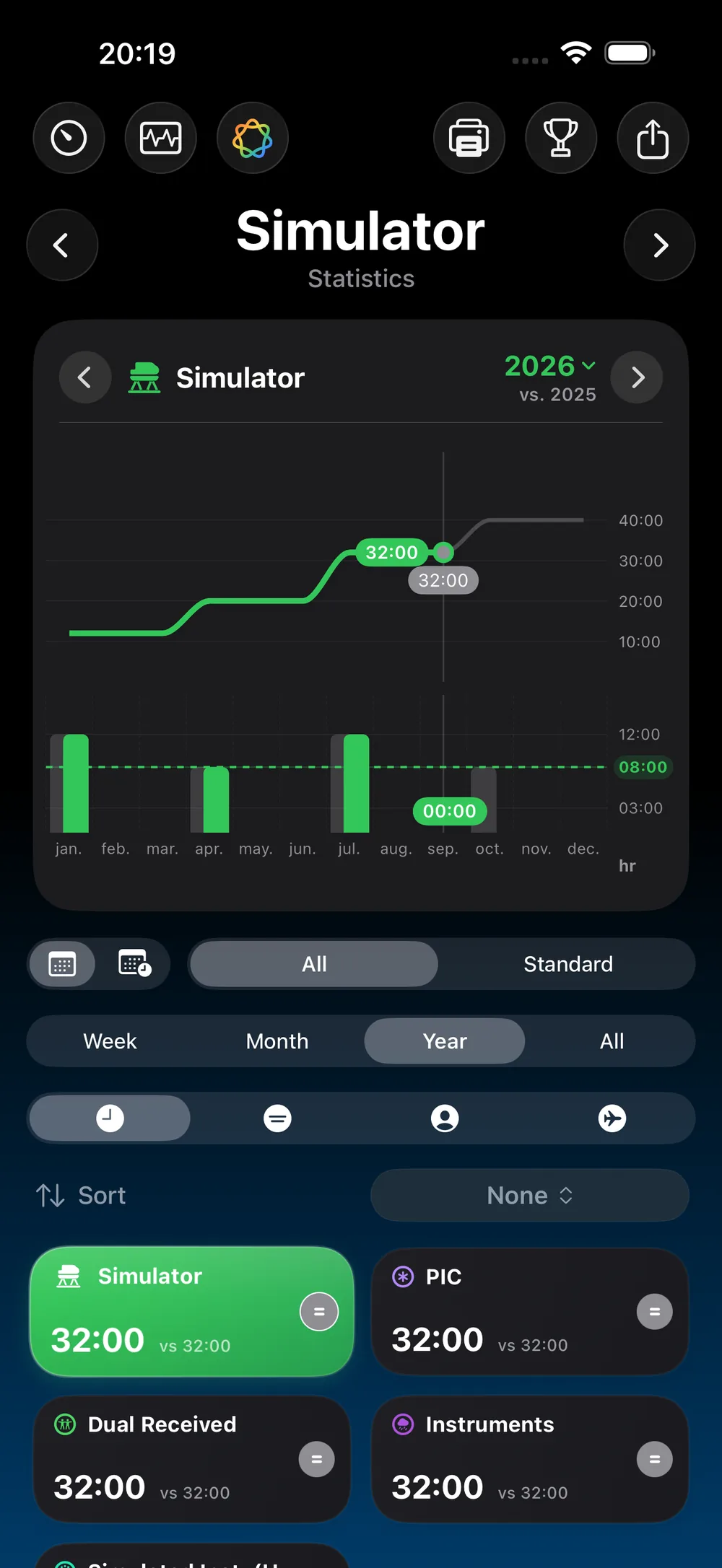Open the Instruments statistics card
This screenshot has width=722, height=1568.
pyautogui.click(x=530, y=1460)
